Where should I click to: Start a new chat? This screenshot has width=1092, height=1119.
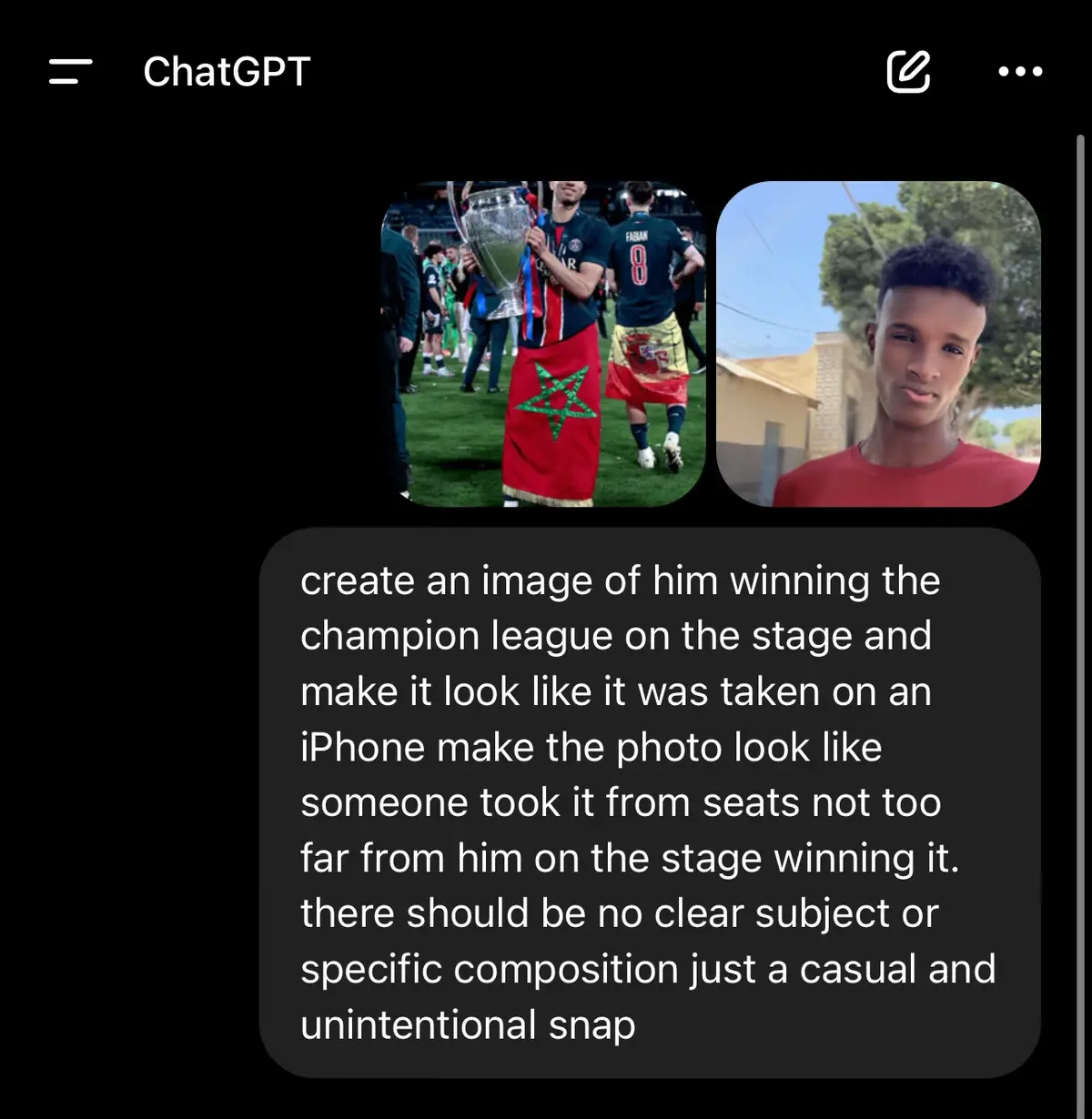pyautogui.click(x=908, y=72)
